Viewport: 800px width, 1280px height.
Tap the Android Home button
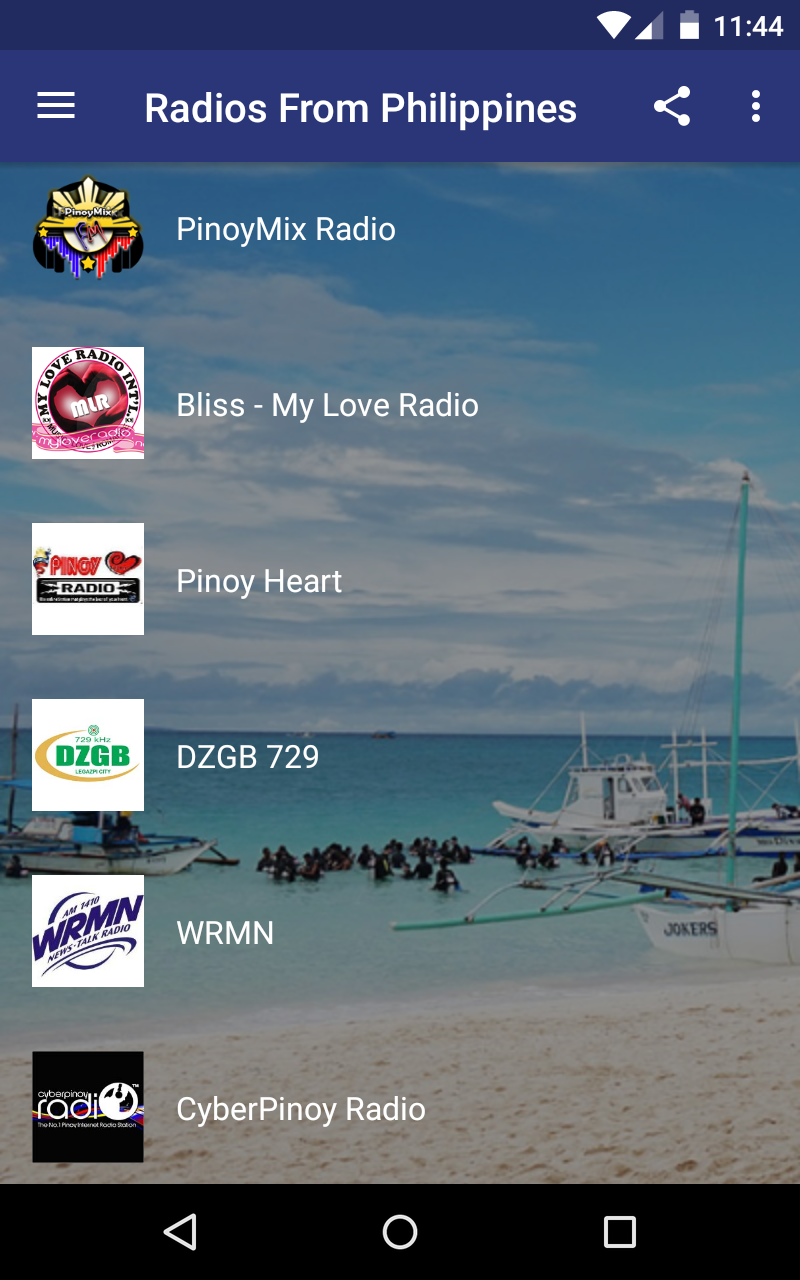pyautogui.click(x=400, y=1232)
